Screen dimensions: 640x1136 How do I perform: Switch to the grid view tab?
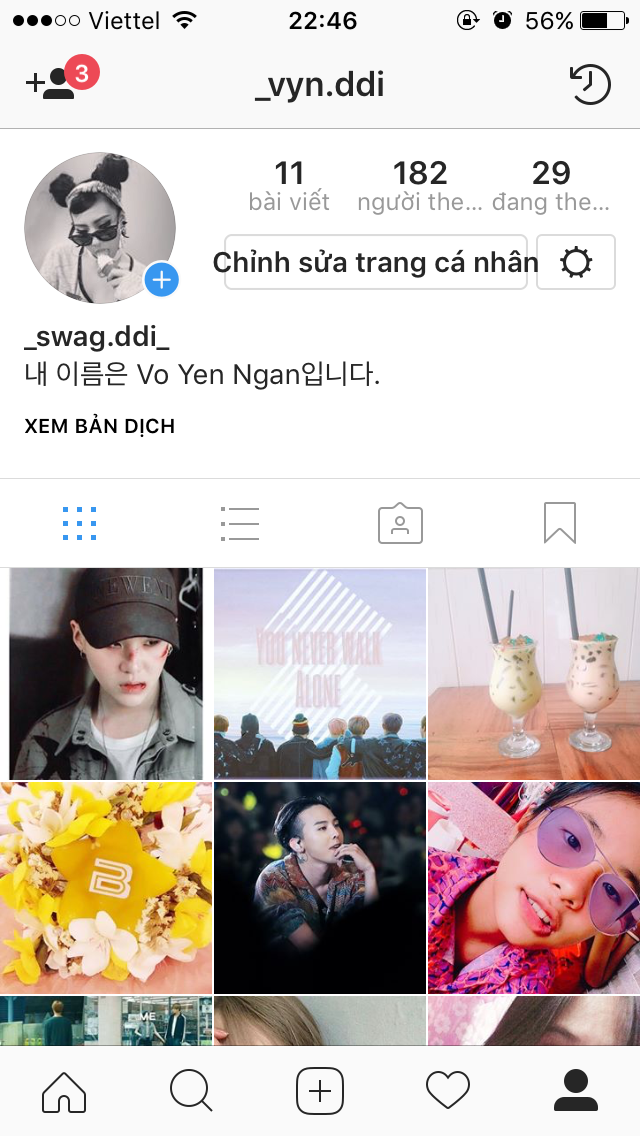79,522
